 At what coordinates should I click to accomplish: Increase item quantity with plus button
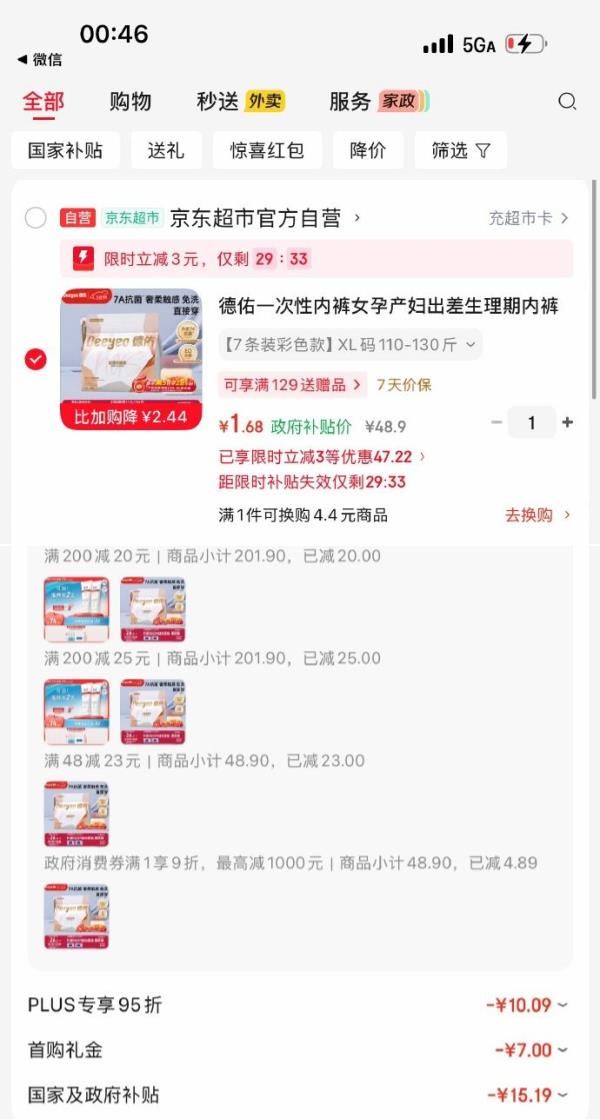567,422
